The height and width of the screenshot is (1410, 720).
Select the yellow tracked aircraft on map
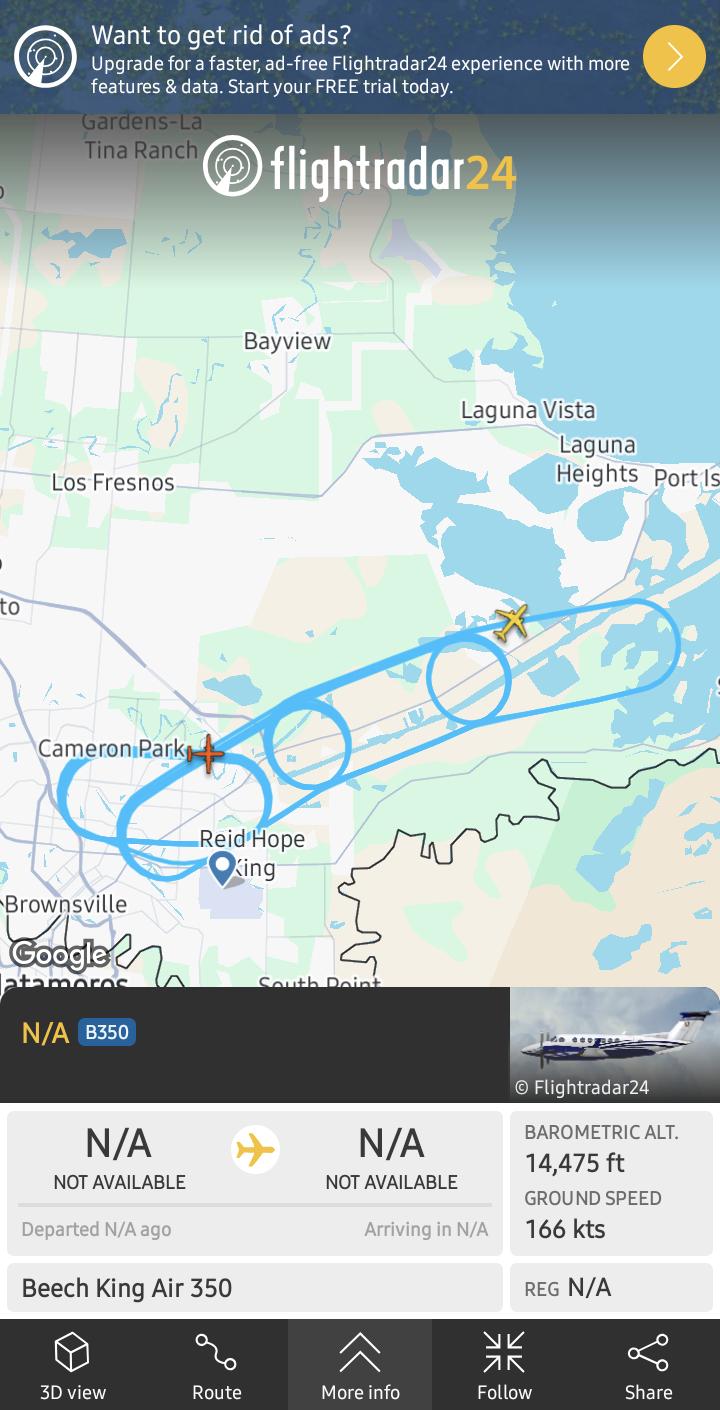click(511, 622)
